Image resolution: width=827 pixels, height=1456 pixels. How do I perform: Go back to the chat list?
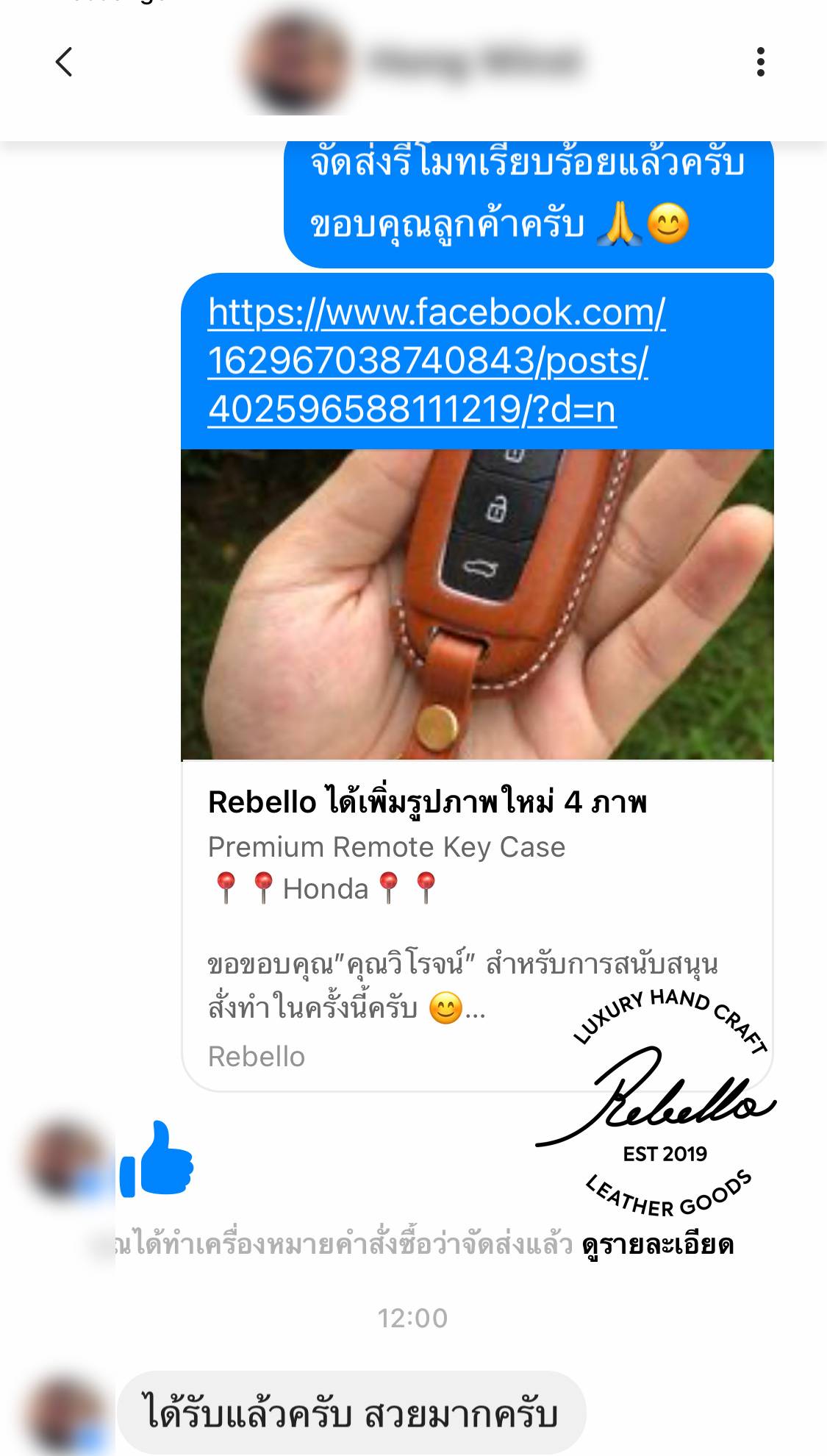64,62
